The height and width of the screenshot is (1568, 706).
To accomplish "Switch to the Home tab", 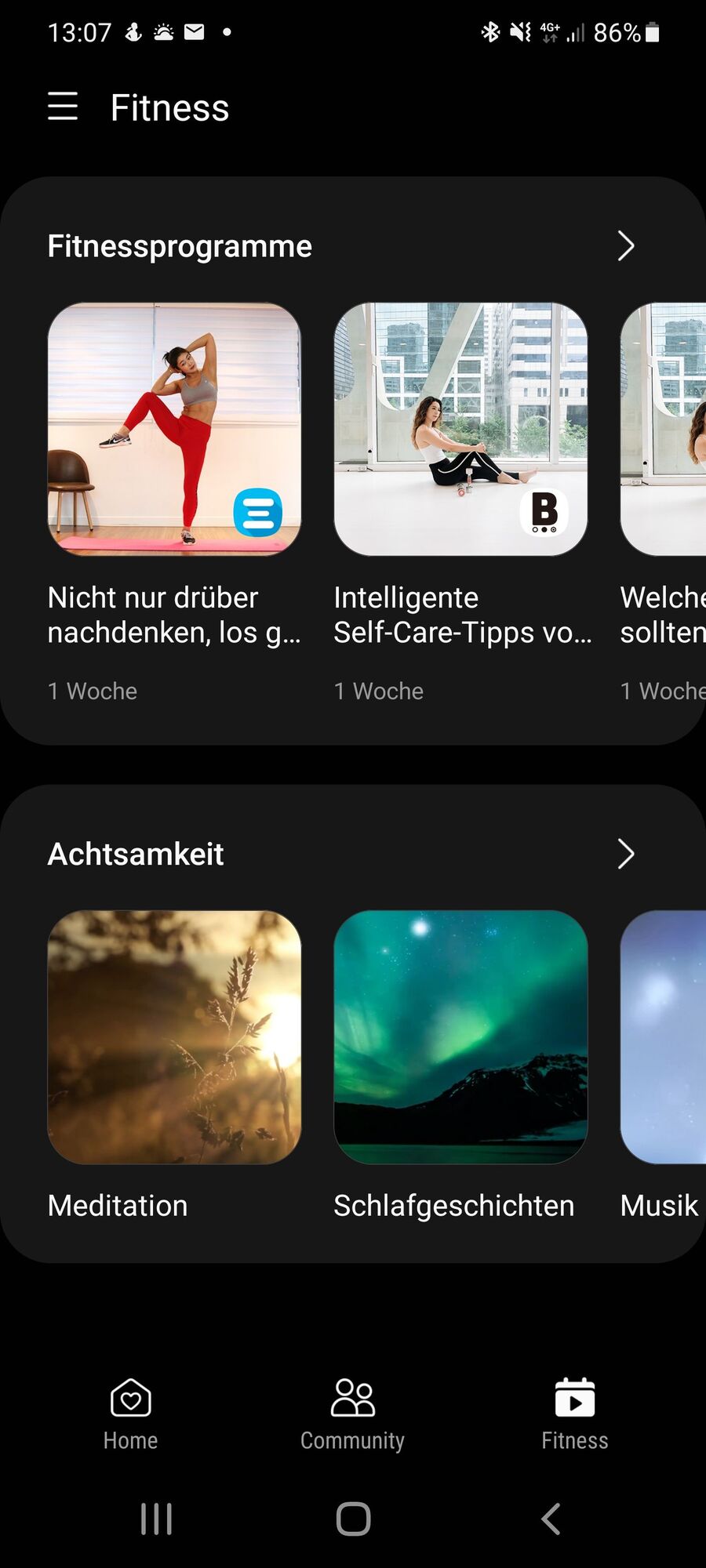I will click(x=130, y=1414).
